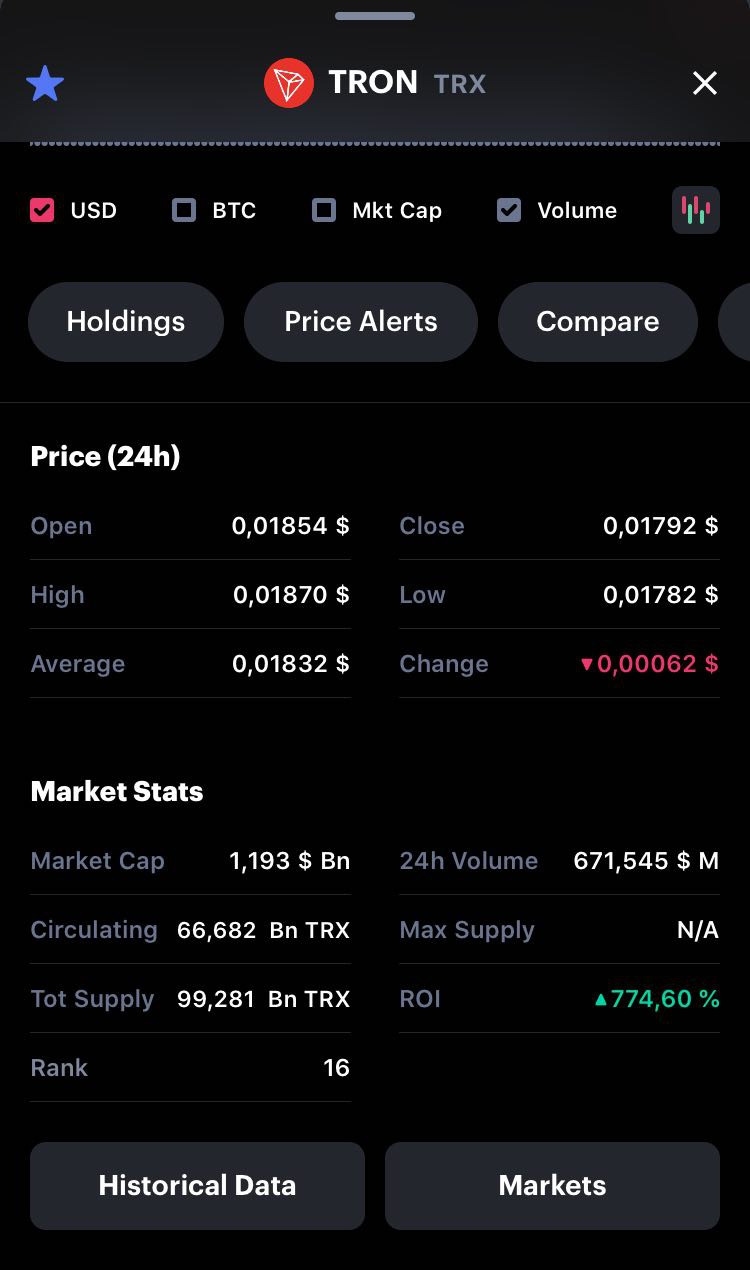The image size is (750, 1270).
Task: View Historical Data
Action: click(x=197, y=1186)
